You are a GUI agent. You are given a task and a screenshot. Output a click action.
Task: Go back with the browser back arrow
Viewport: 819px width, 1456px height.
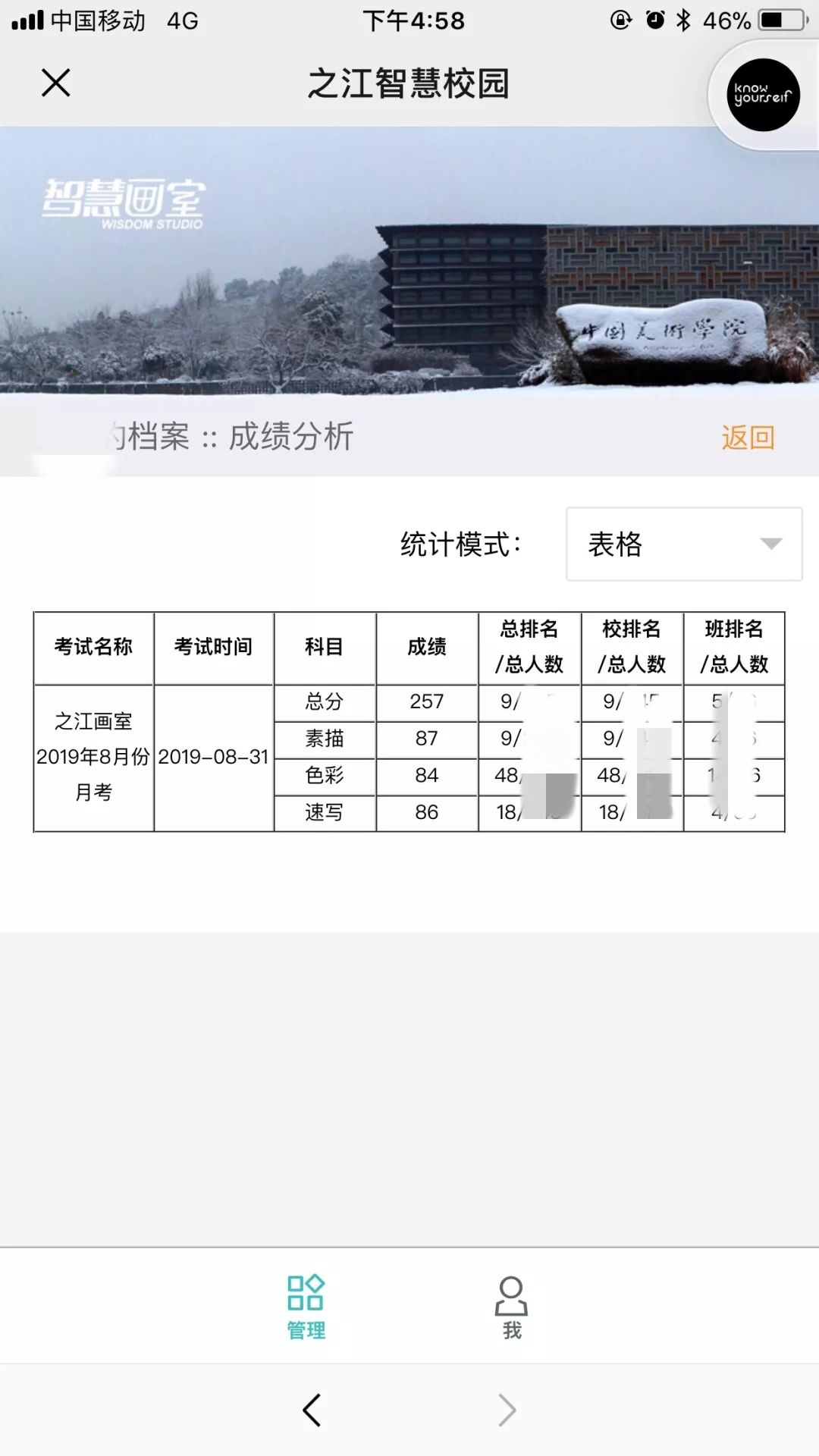[x=312, y=1410]
